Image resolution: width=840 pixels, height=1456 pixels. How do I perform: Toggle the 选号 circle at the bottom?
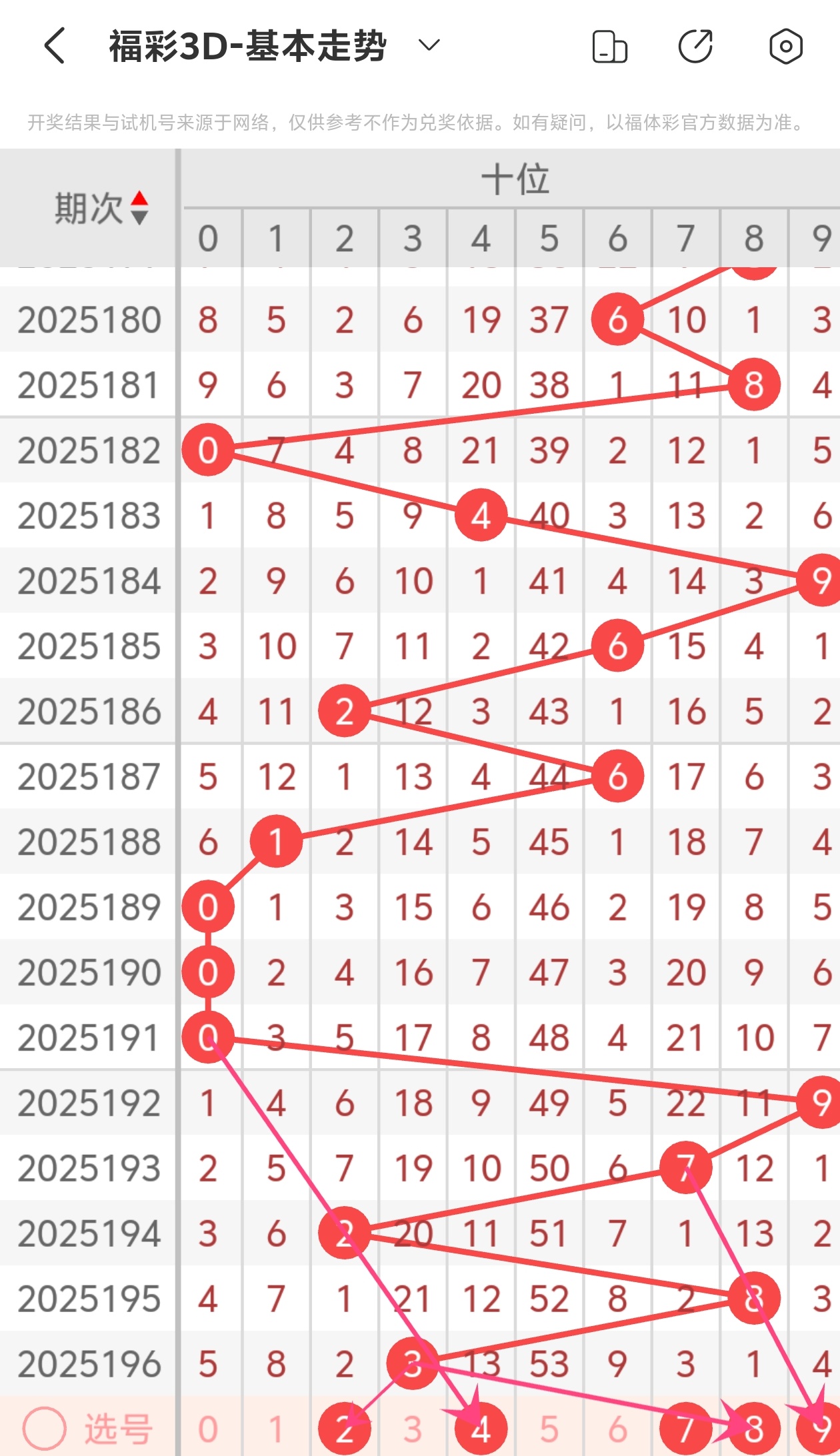click(x=45, y=1428)
